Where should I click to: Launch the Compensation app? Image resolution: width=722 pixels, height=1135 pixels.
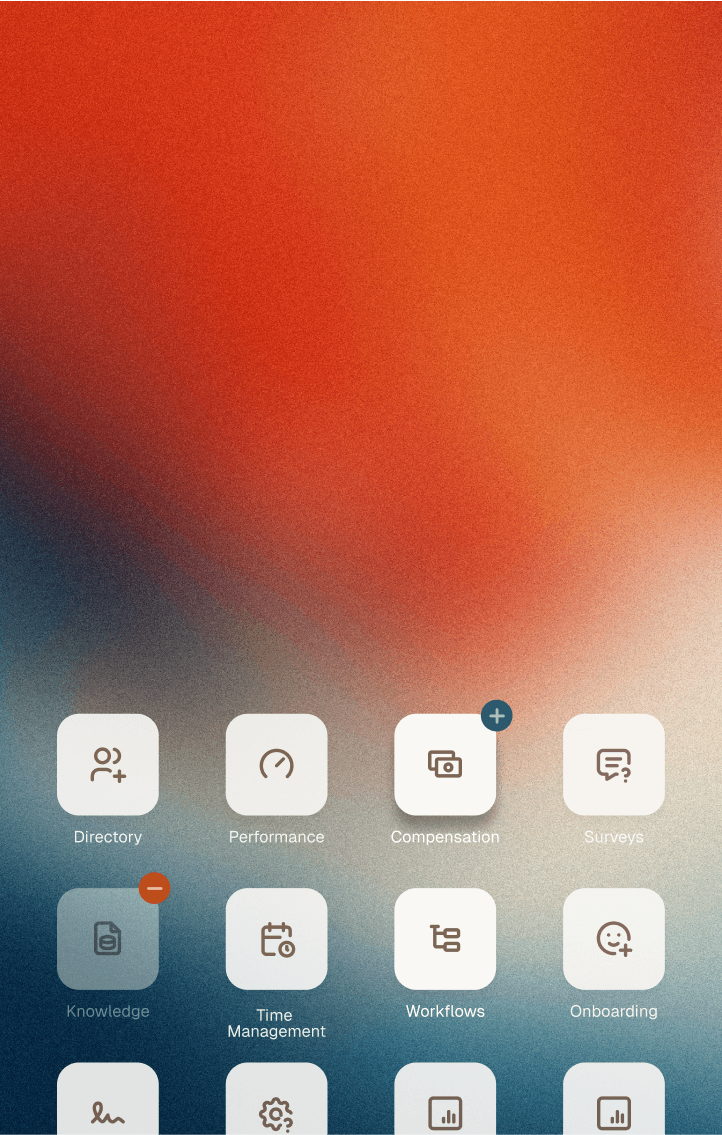tap(445, 765)
